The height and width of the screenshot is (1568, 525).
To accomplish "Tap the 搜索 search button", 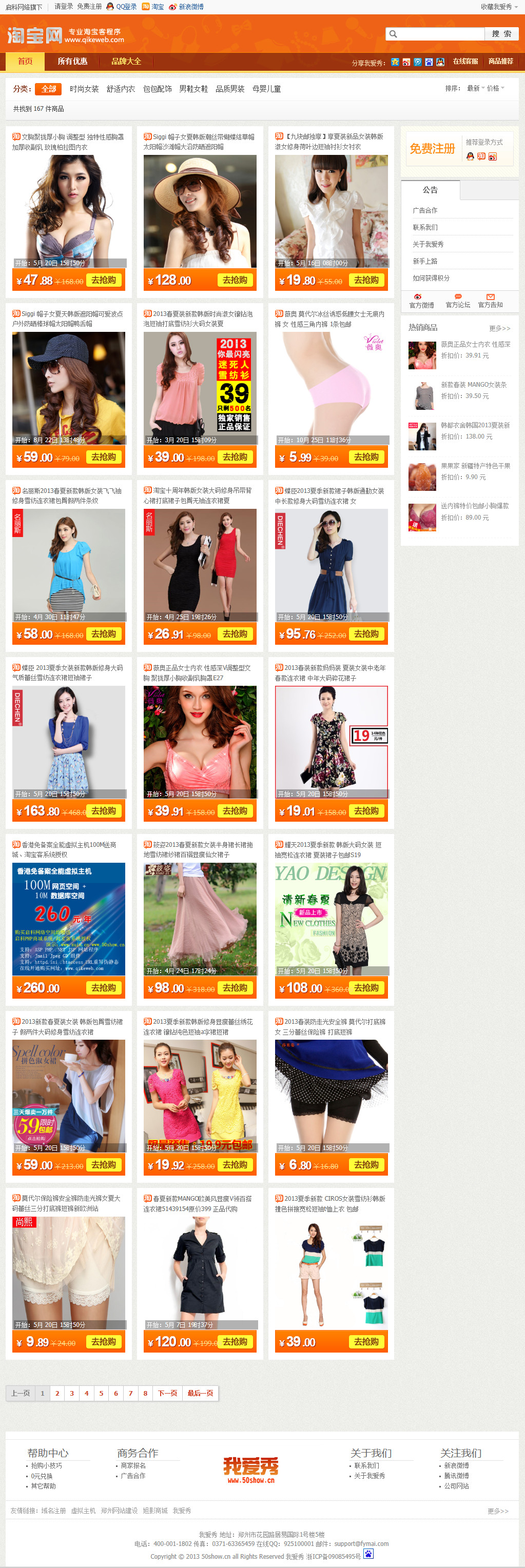I will point(501,34).
